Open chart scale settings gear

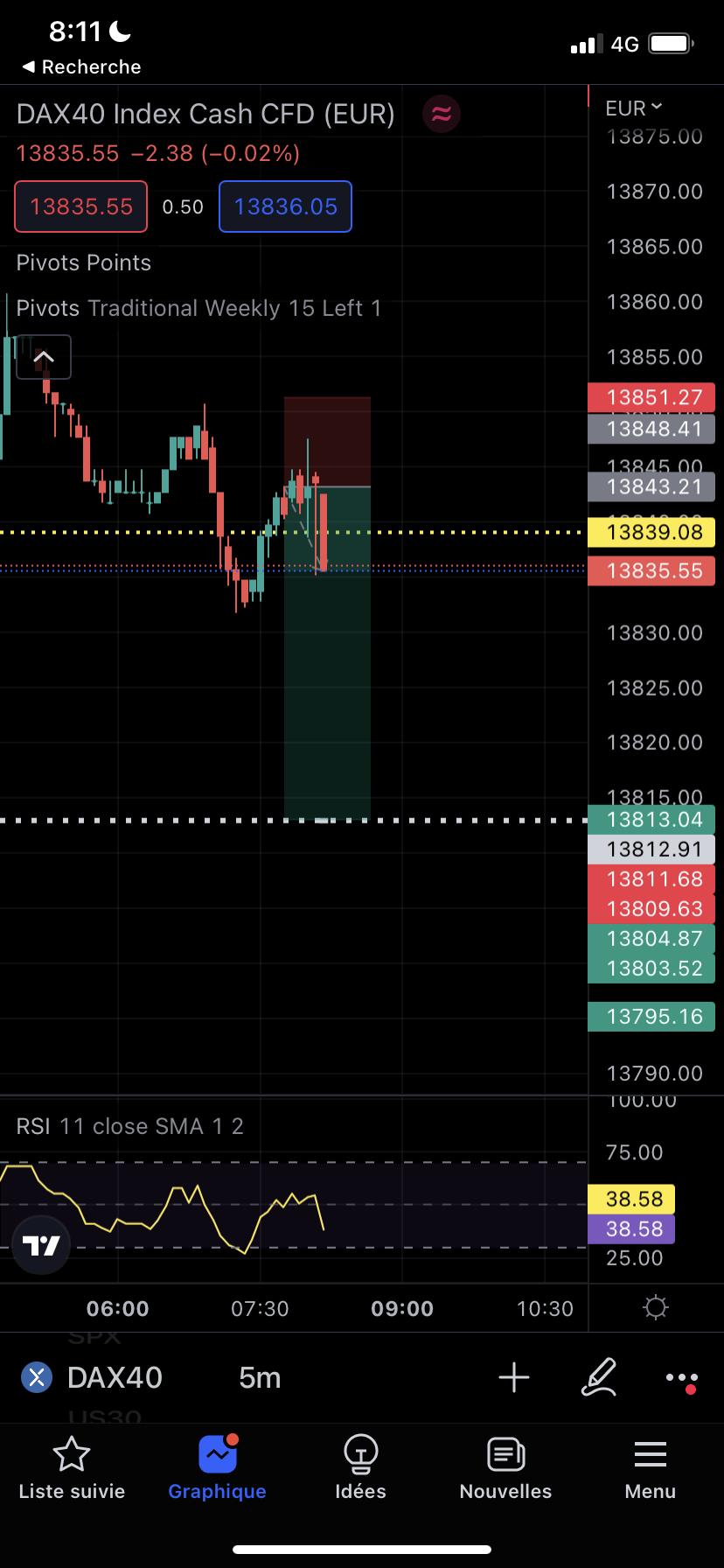pyautogui.click(x=655, y=1308)
